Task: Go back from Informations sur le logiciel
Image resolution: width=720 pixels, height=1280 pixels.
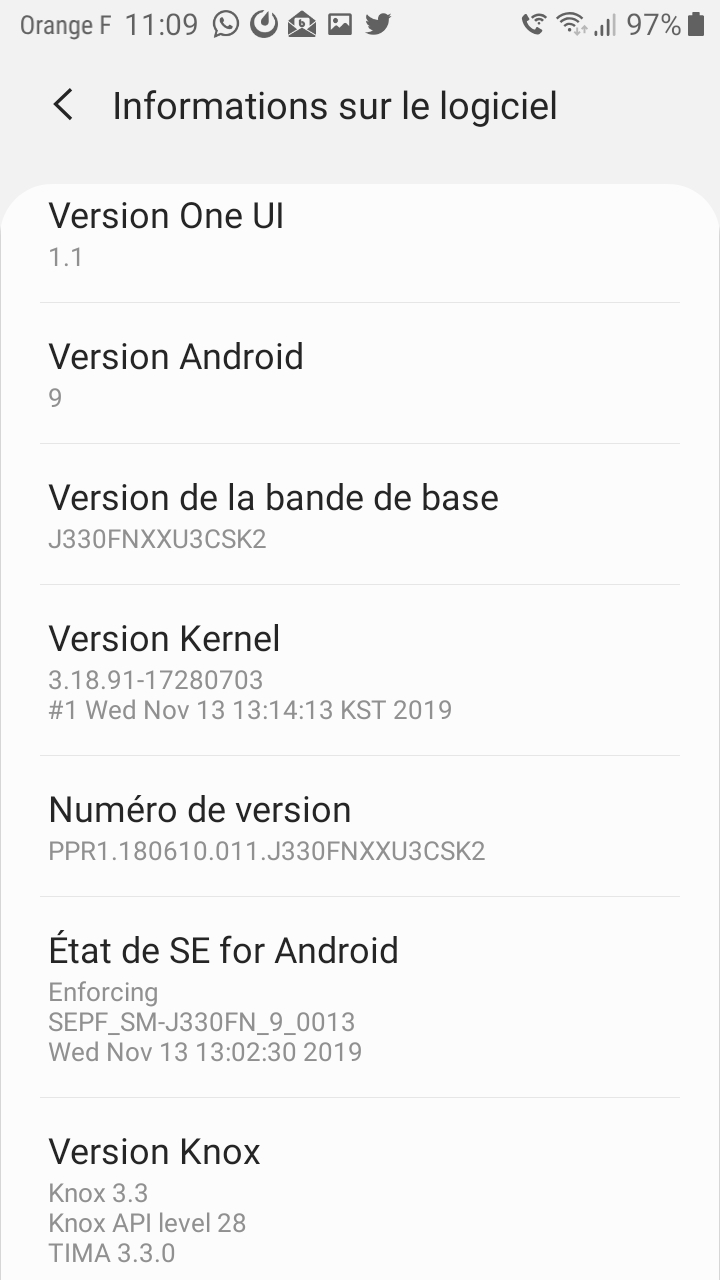Action: tap(63, 105)
